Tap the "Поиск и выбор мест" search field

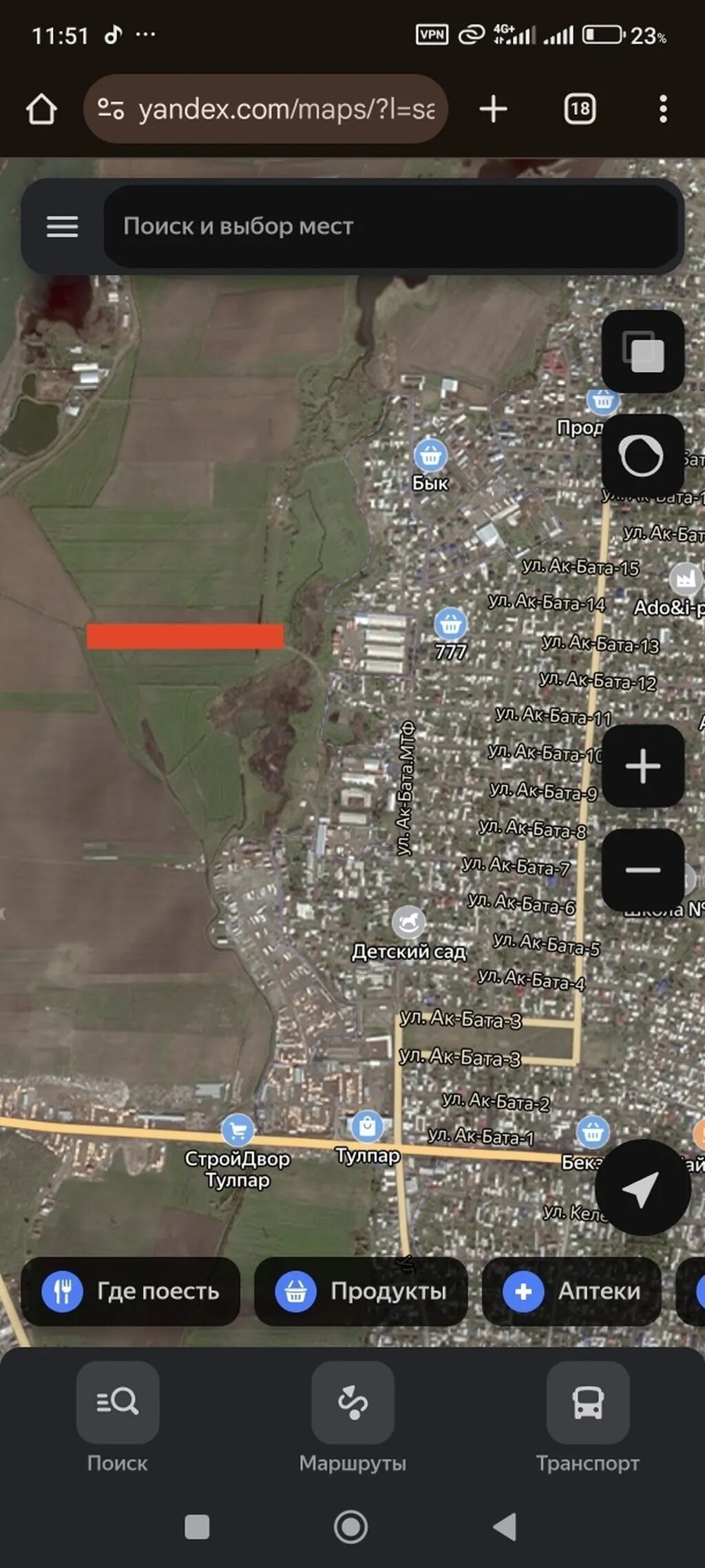pos(390,226)
